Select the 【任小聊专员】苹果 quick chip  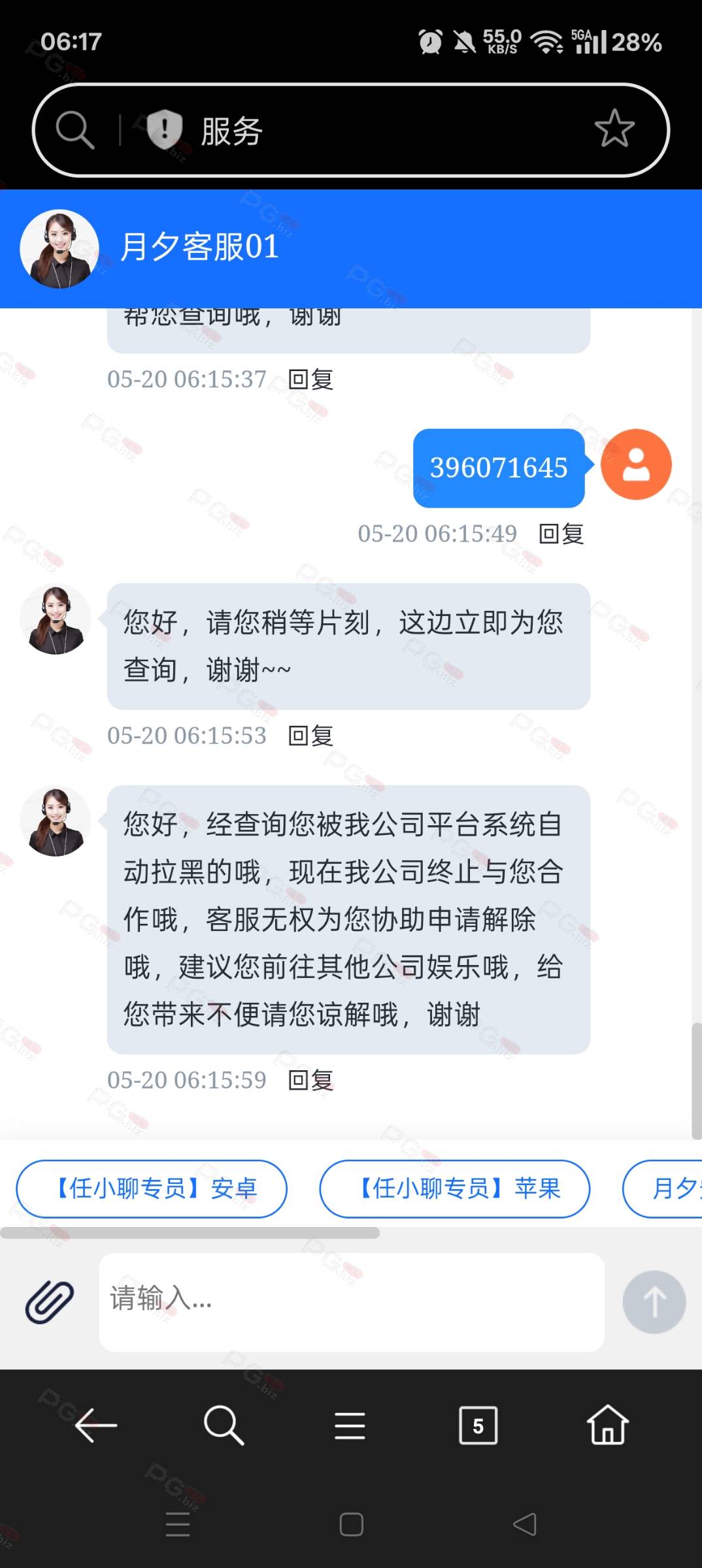455,1188
